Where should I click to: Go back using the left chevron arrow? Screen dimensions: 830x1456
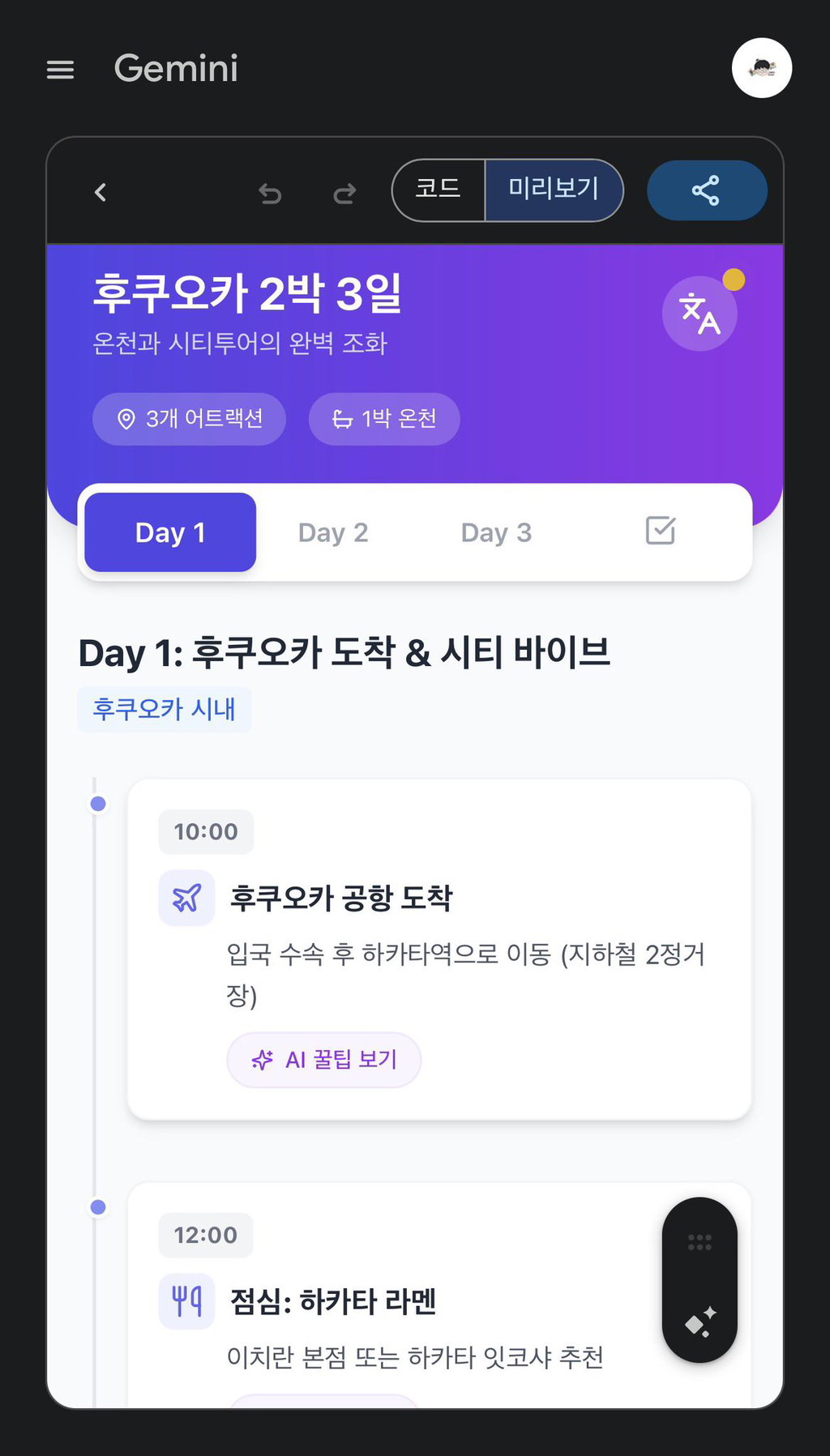point(100,192)
